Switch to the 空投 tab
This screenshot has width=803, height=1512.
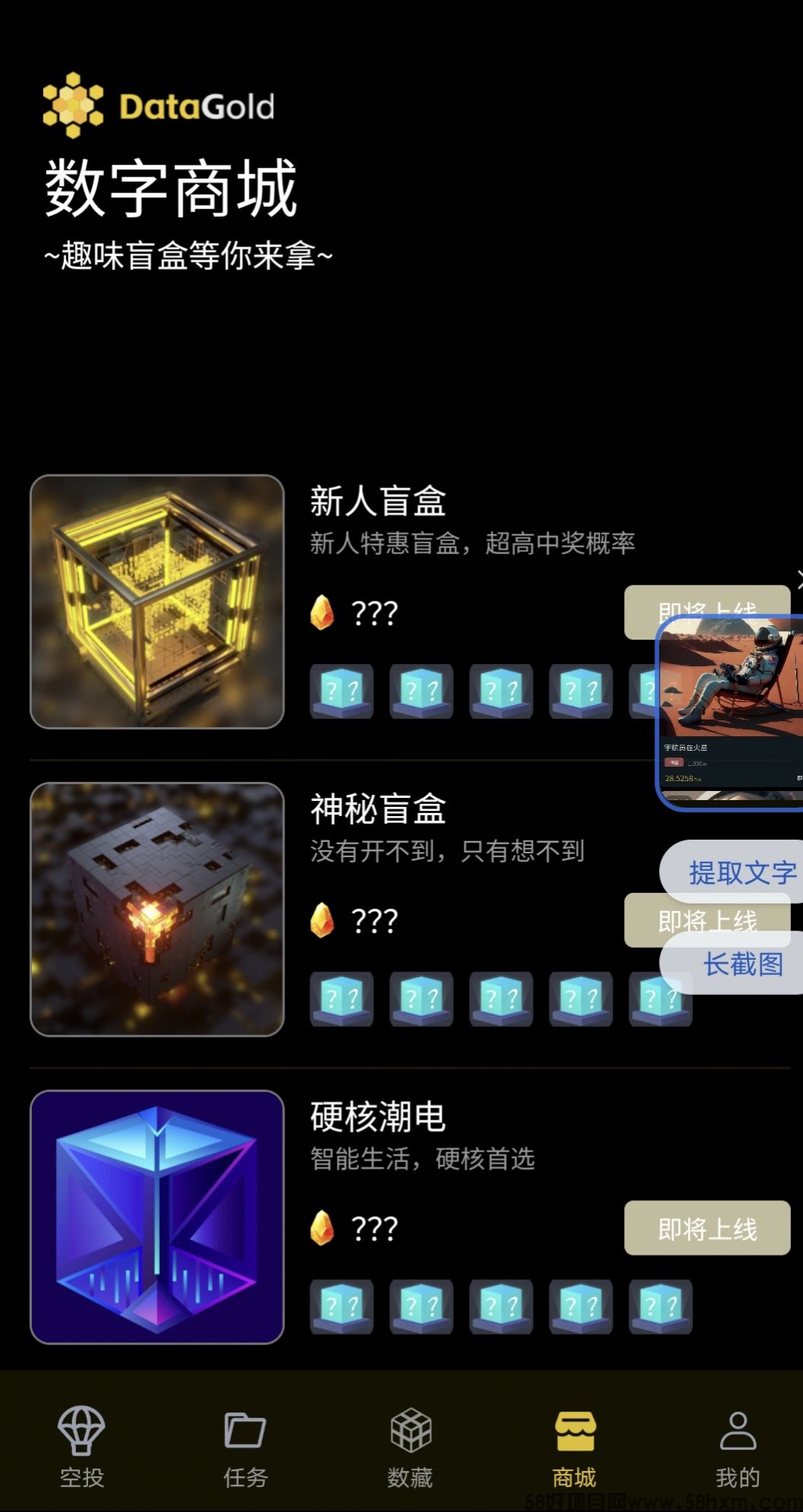click(81, 1447)
